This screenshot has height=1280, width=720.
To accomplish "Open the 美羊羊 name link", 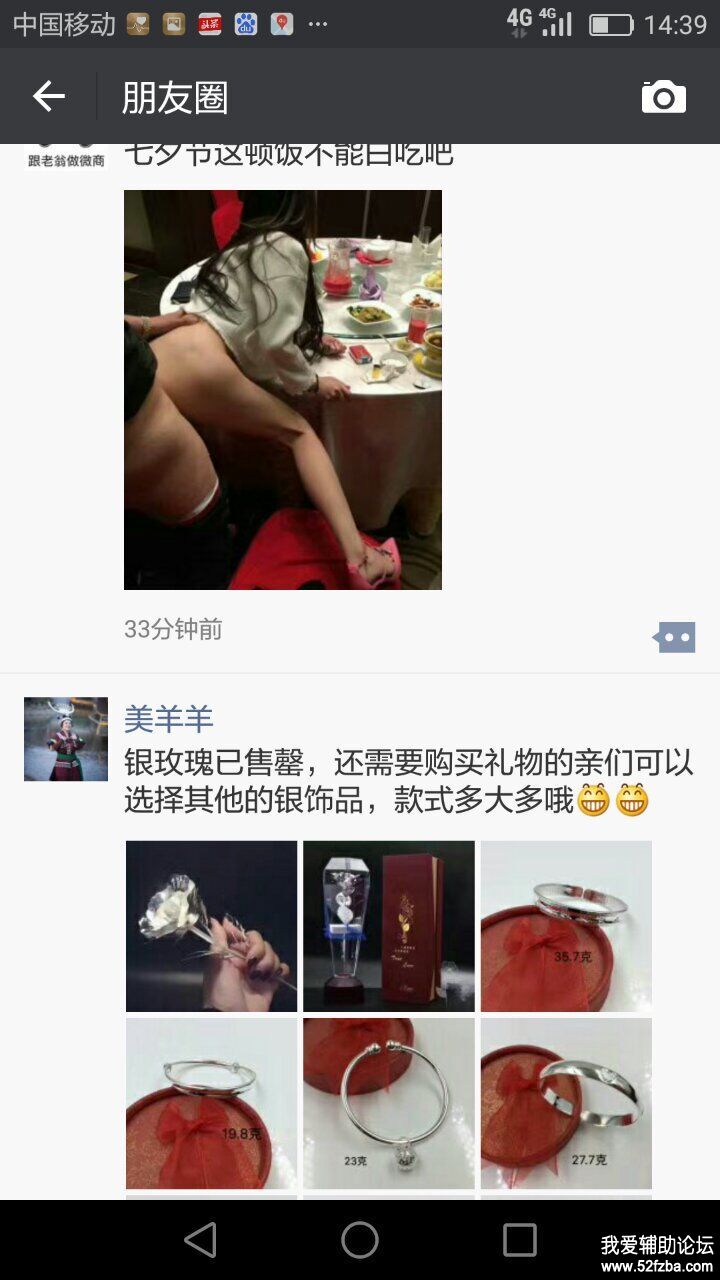I will point(168,719).
